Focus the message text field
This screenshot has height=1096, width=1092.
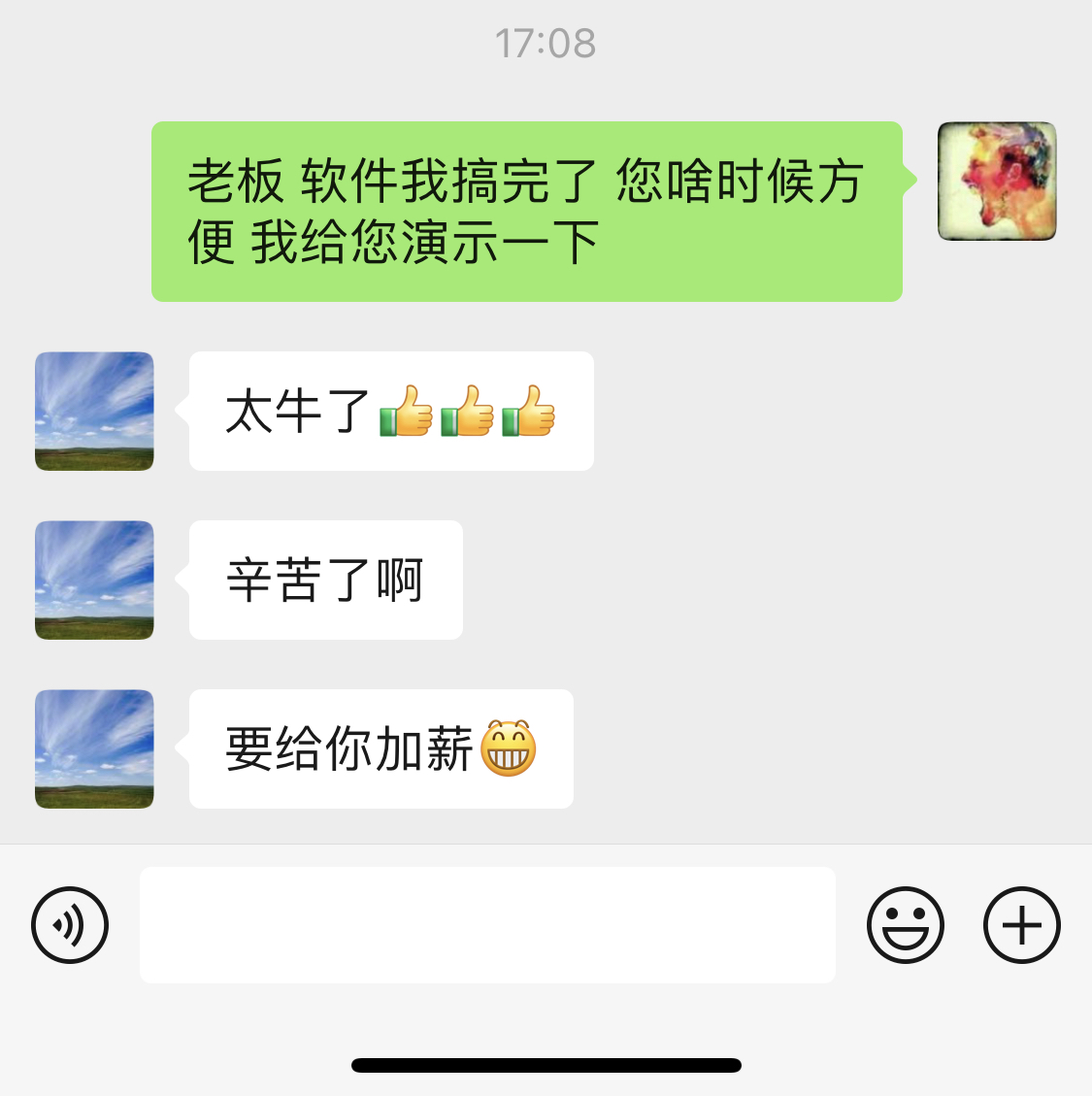487,925
